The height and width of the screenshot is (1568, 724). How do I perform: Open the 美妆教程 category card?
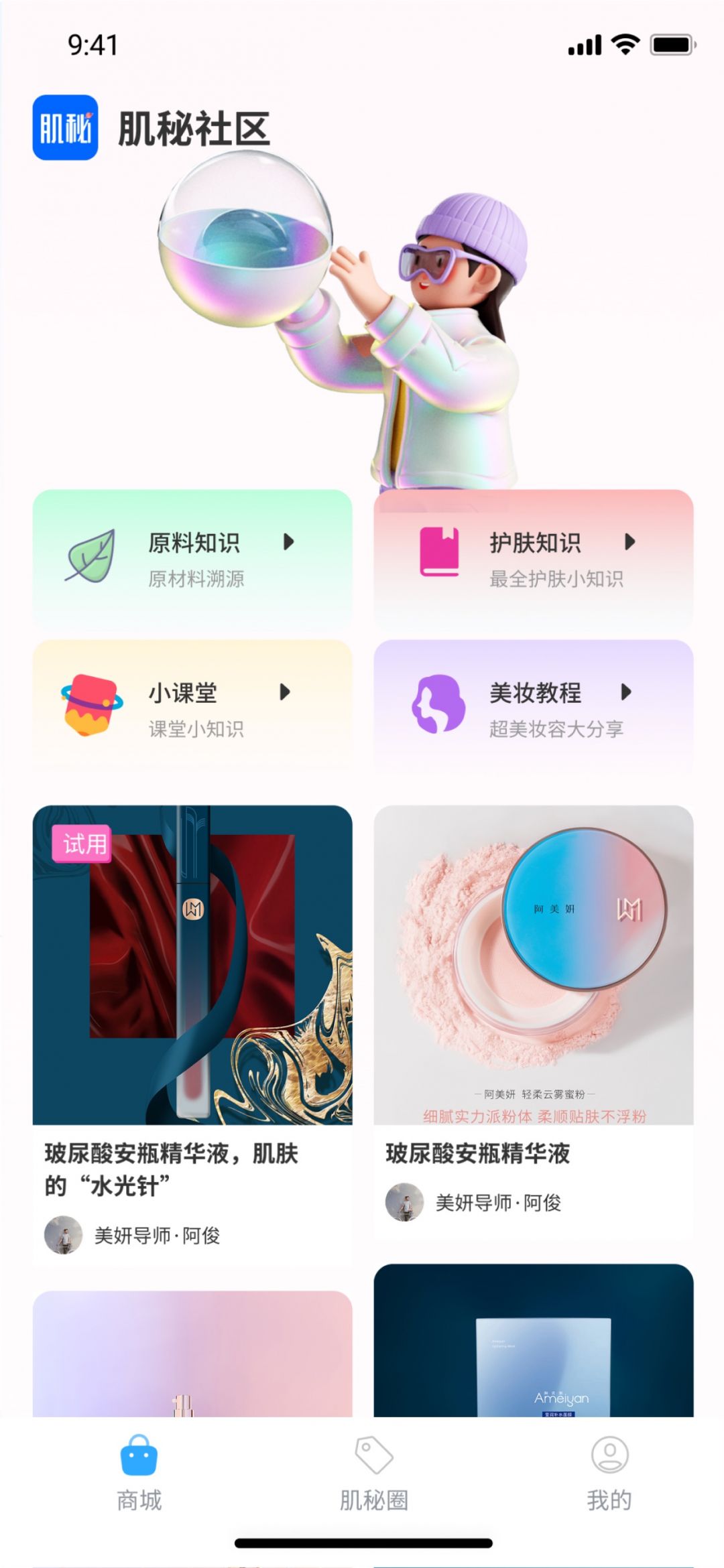tap(533, 709)
